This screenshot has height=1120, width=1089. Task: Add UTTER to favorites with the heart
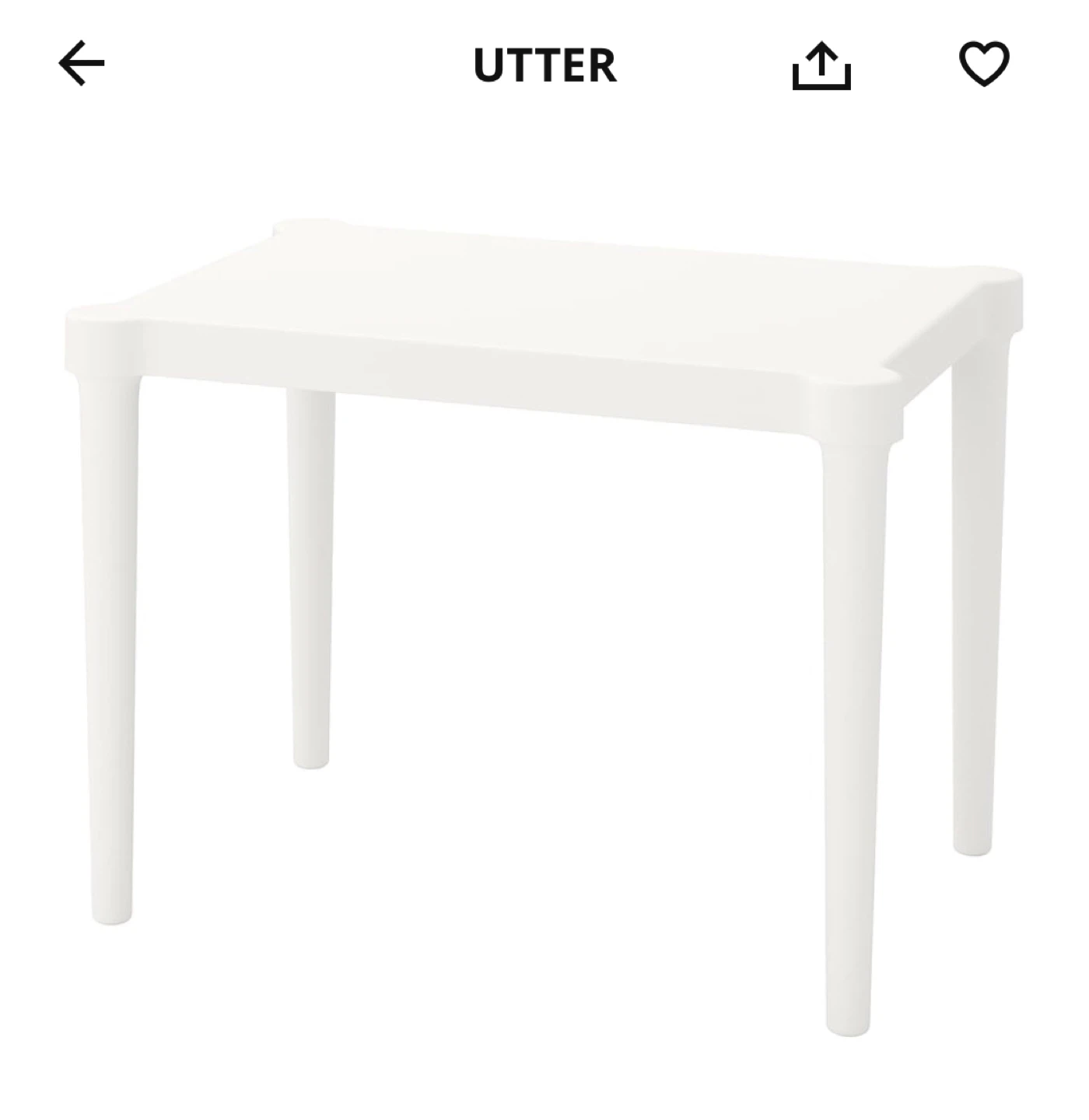pyautogui.click(x=984, y=64)
